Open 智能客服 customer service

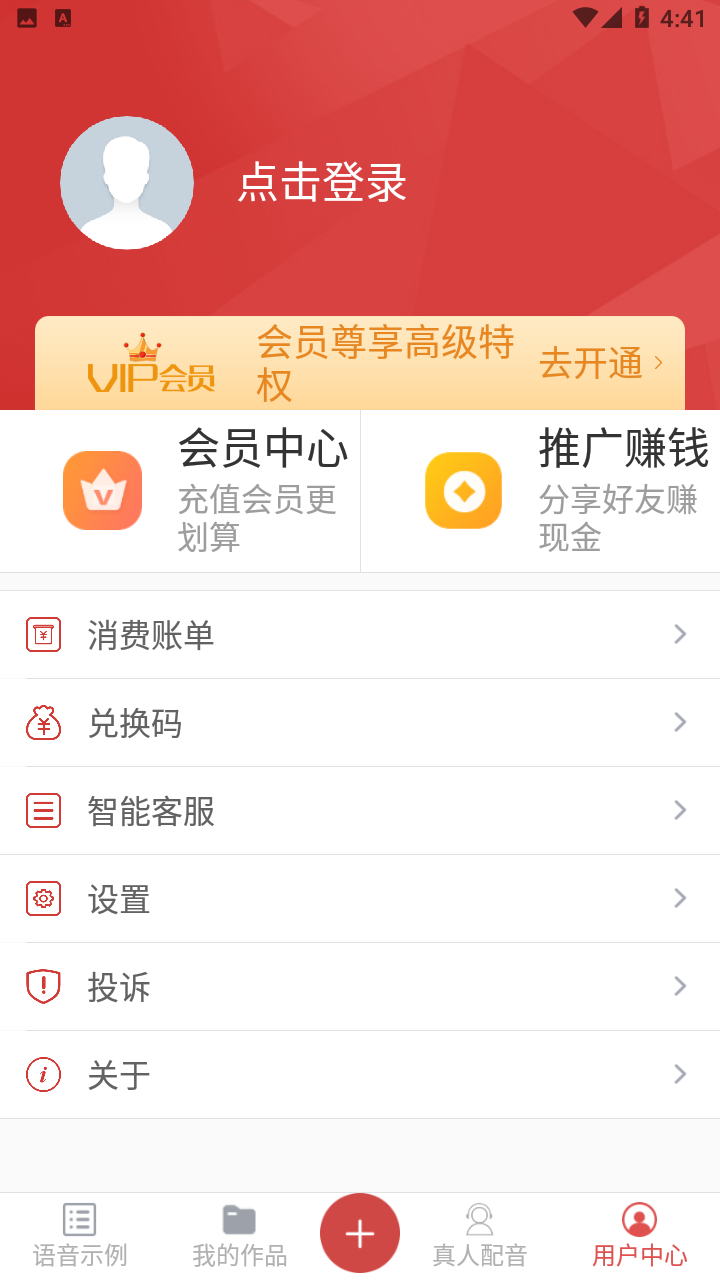(x=360, y=811)
